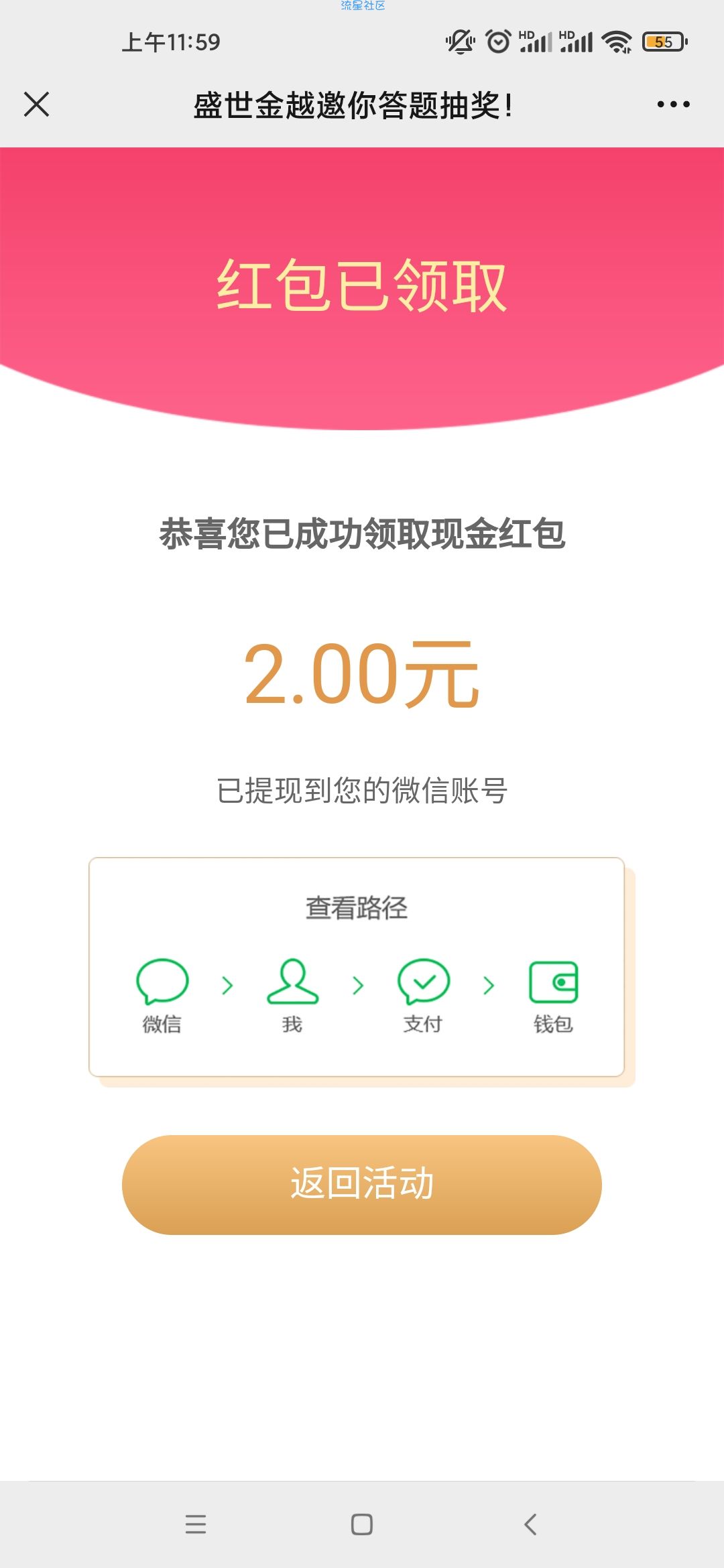Go to home via the system home button

(x=362, y=1524)
